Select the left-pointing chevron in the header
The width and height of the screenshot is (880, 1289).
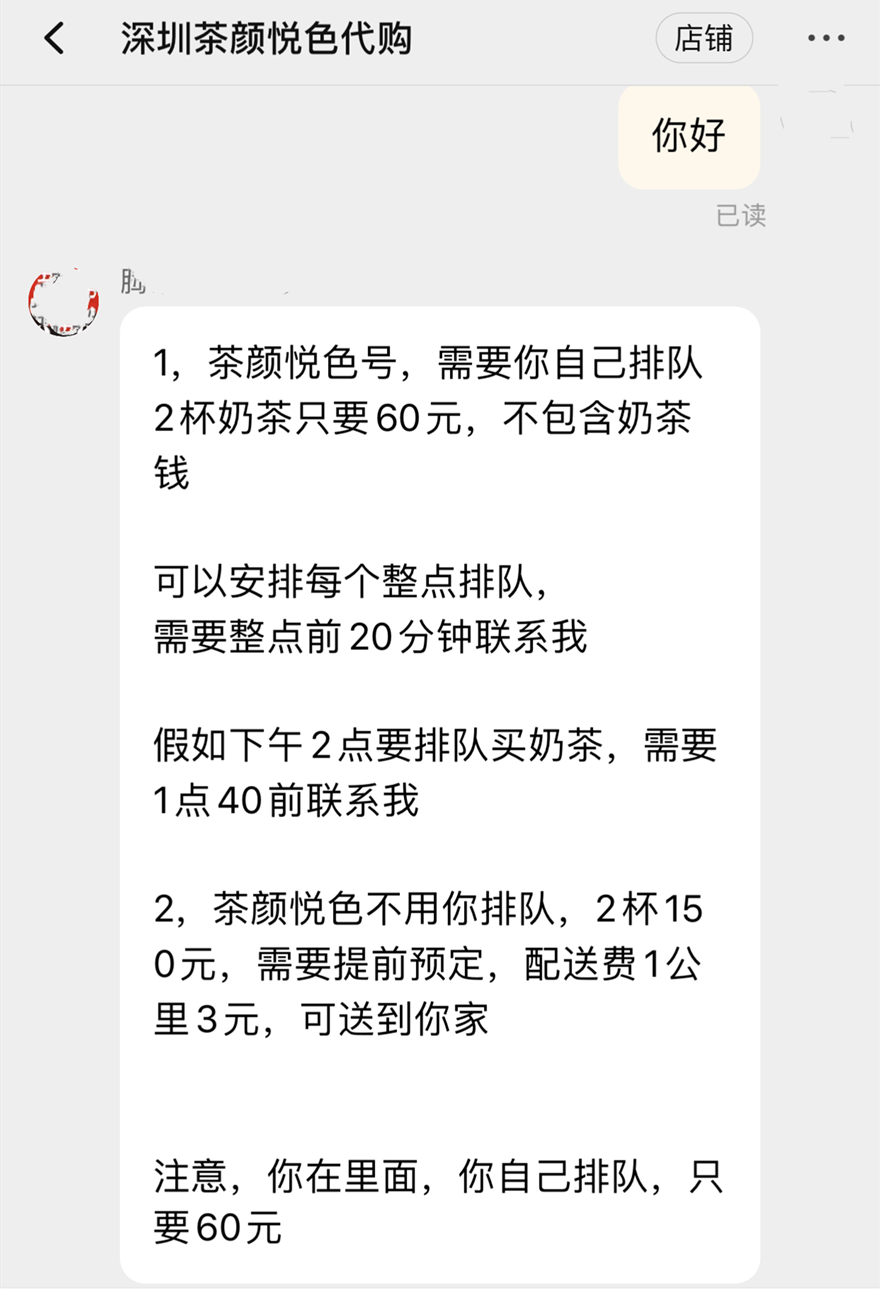(x=55, y=39)
